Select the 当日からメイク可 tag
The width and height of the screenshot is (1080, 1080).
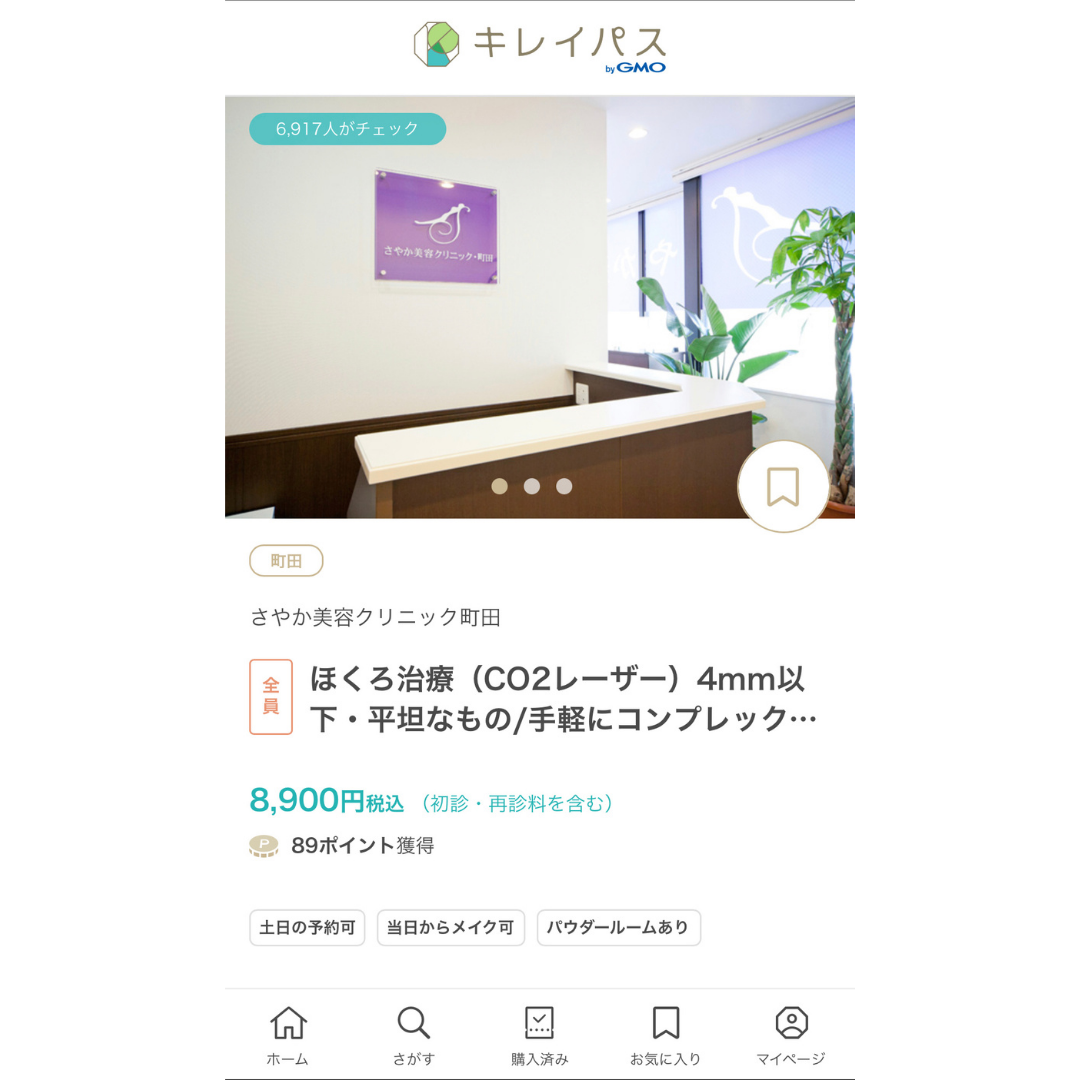point(451,927)
